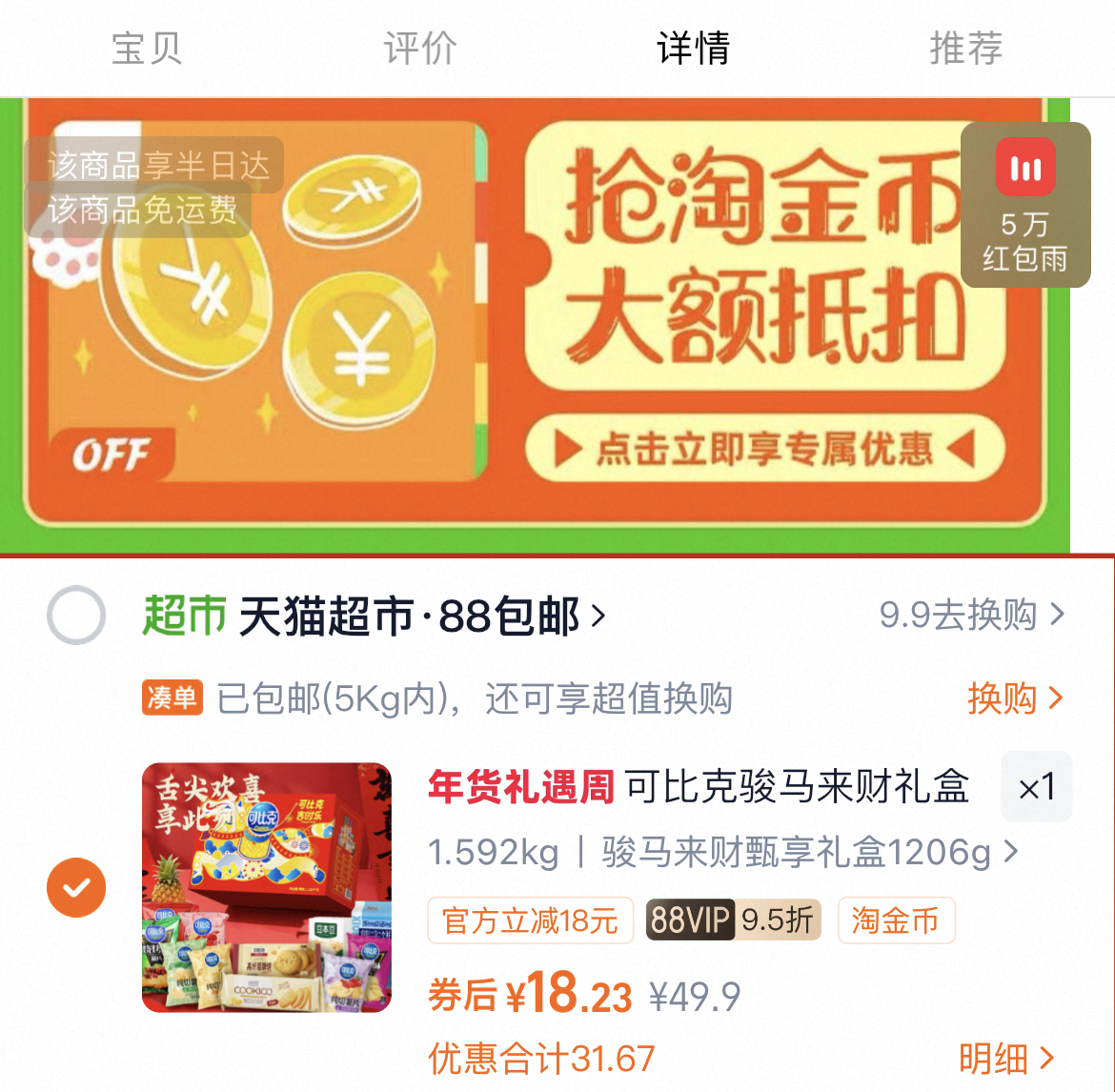Go to 9.9去换购 offer

(x=970, y=615)
